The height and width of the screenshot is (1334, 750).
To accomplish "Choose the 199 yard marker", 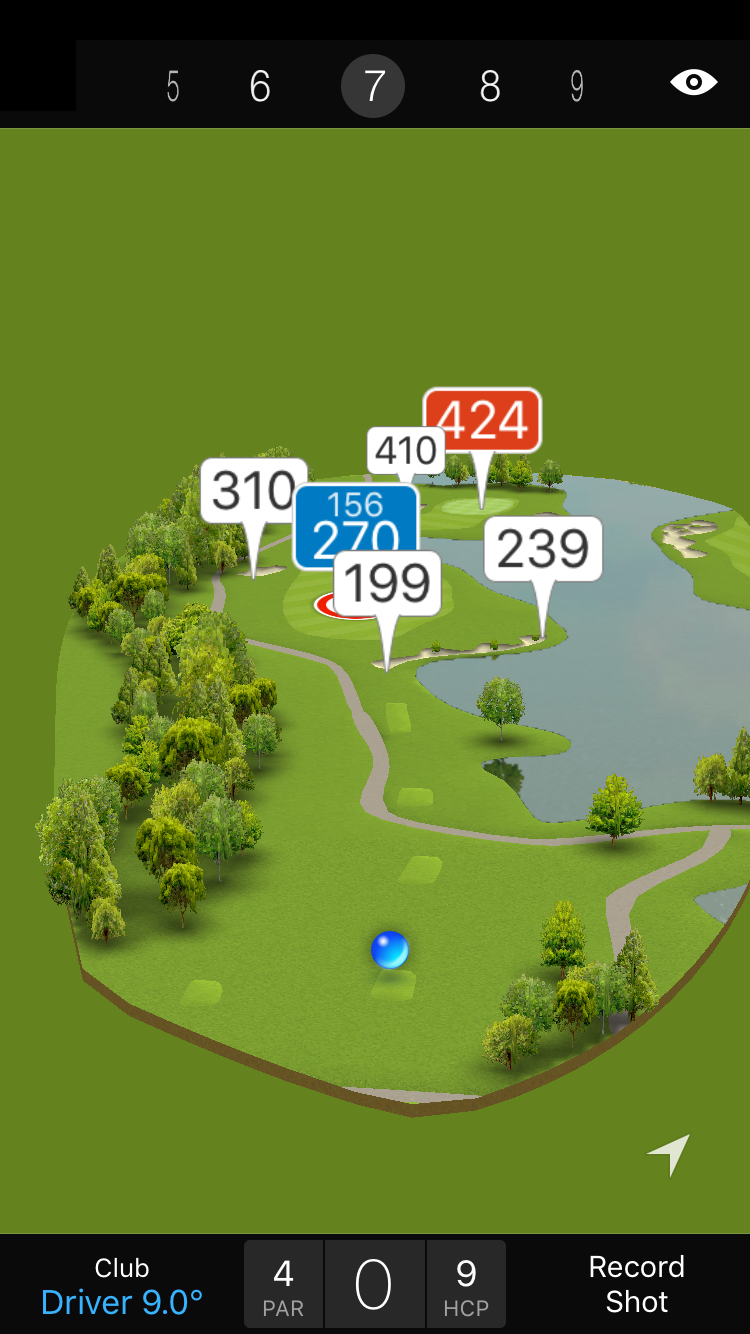I will 387,583.
